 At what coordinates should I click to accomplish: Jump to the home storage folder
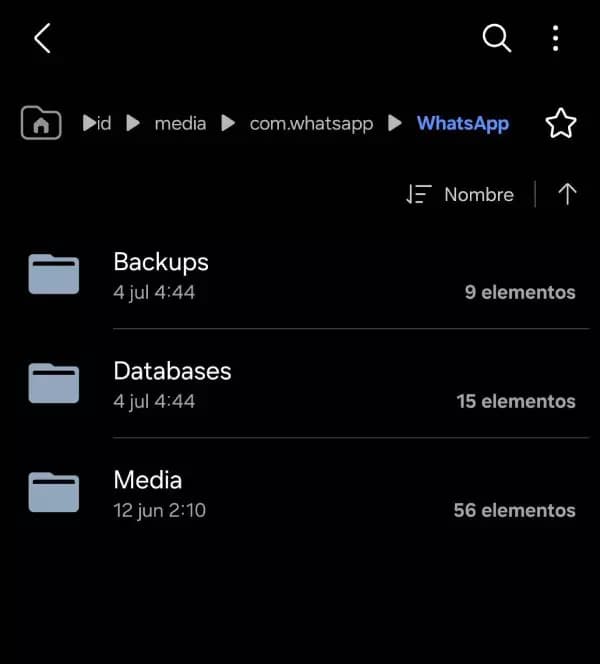point(41,124)
